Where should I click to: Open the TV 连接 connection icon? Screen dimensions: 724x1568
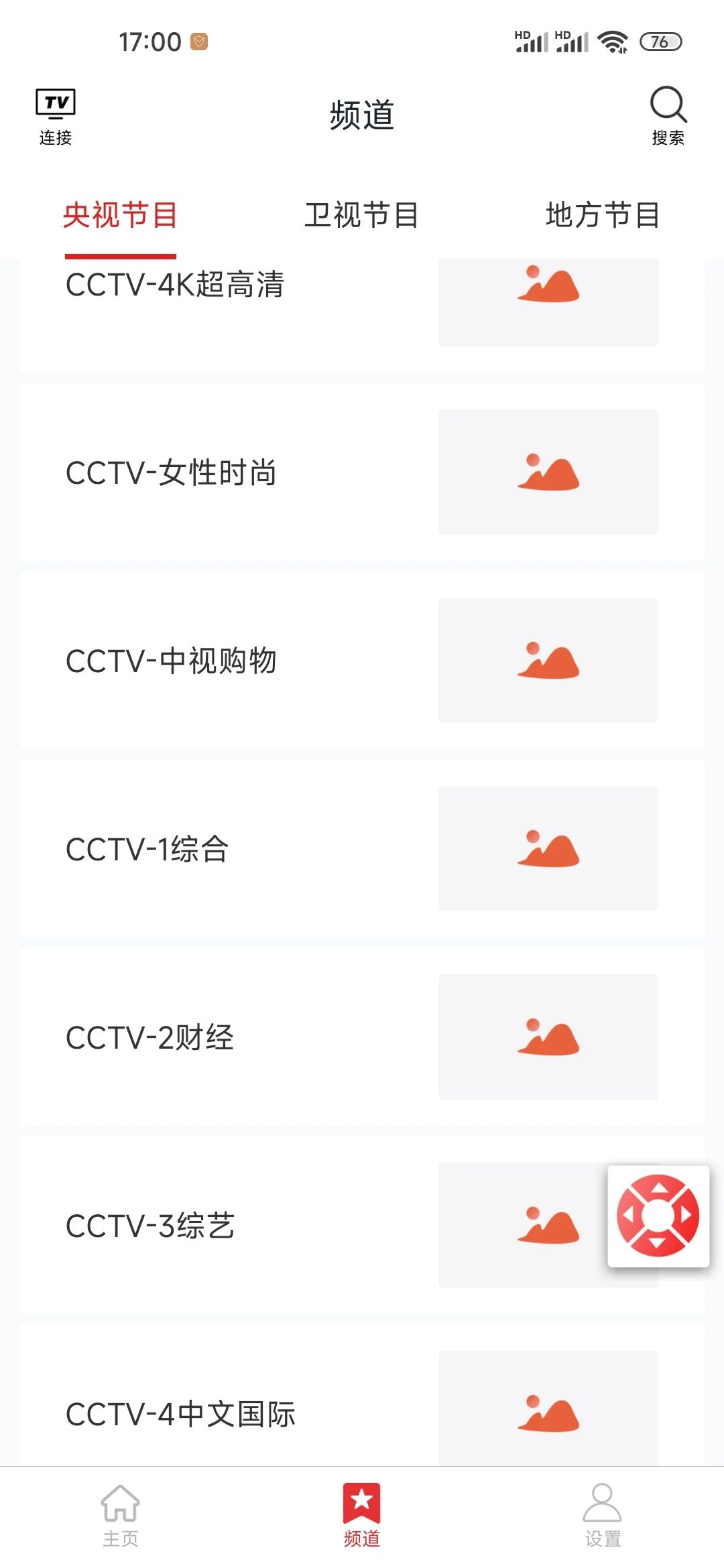56,117
